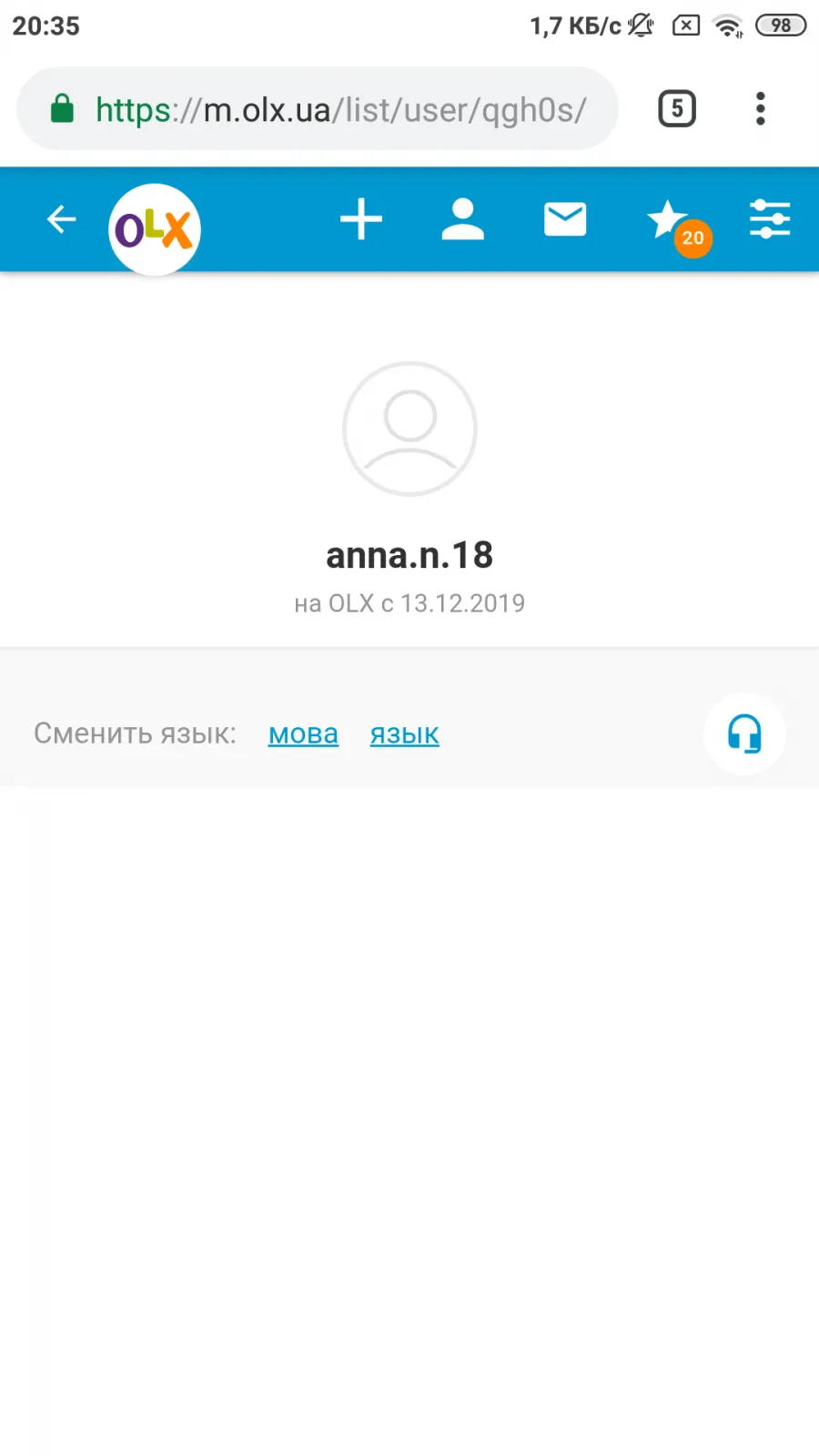The image size is (819, 1456).
Task: Switch language to мова
Action: pos(303,733)
